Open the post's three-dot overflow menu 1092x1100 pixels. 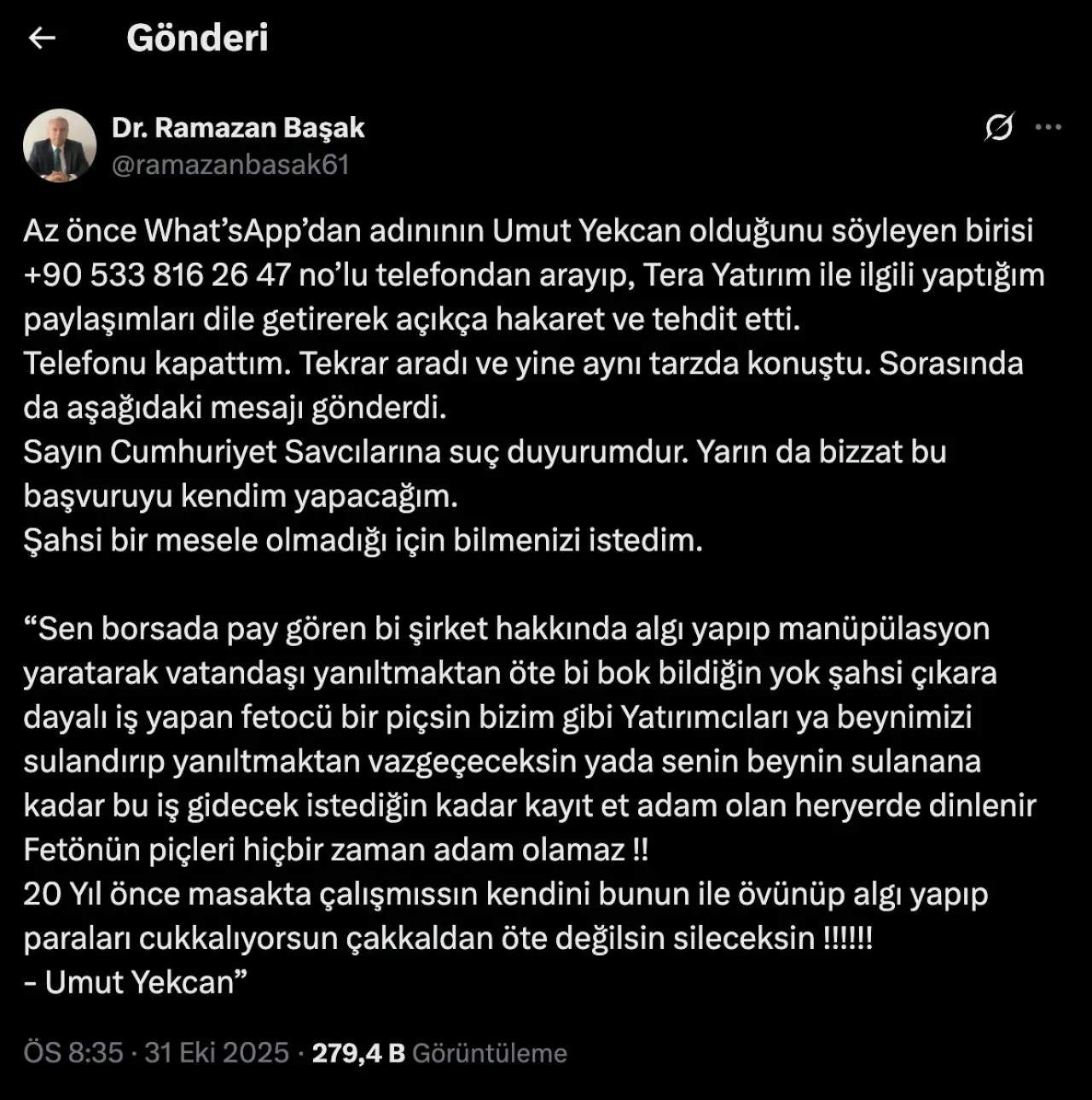1048,127
